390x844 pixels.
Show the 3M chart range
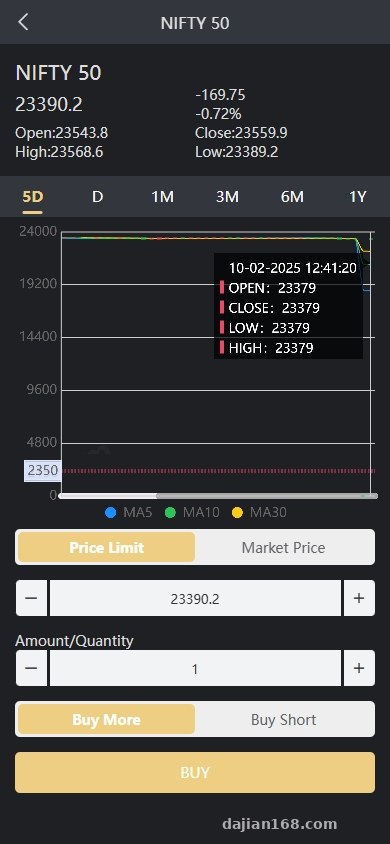point(227,197)
